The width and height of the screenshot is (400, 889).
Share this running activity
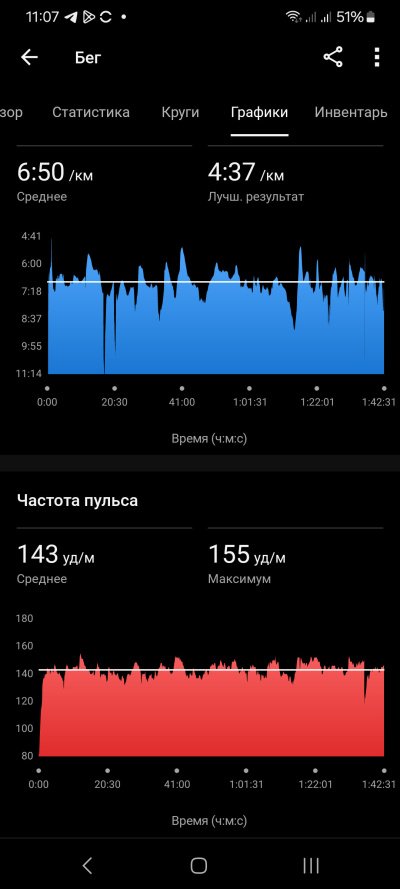(x=333, y=57)
